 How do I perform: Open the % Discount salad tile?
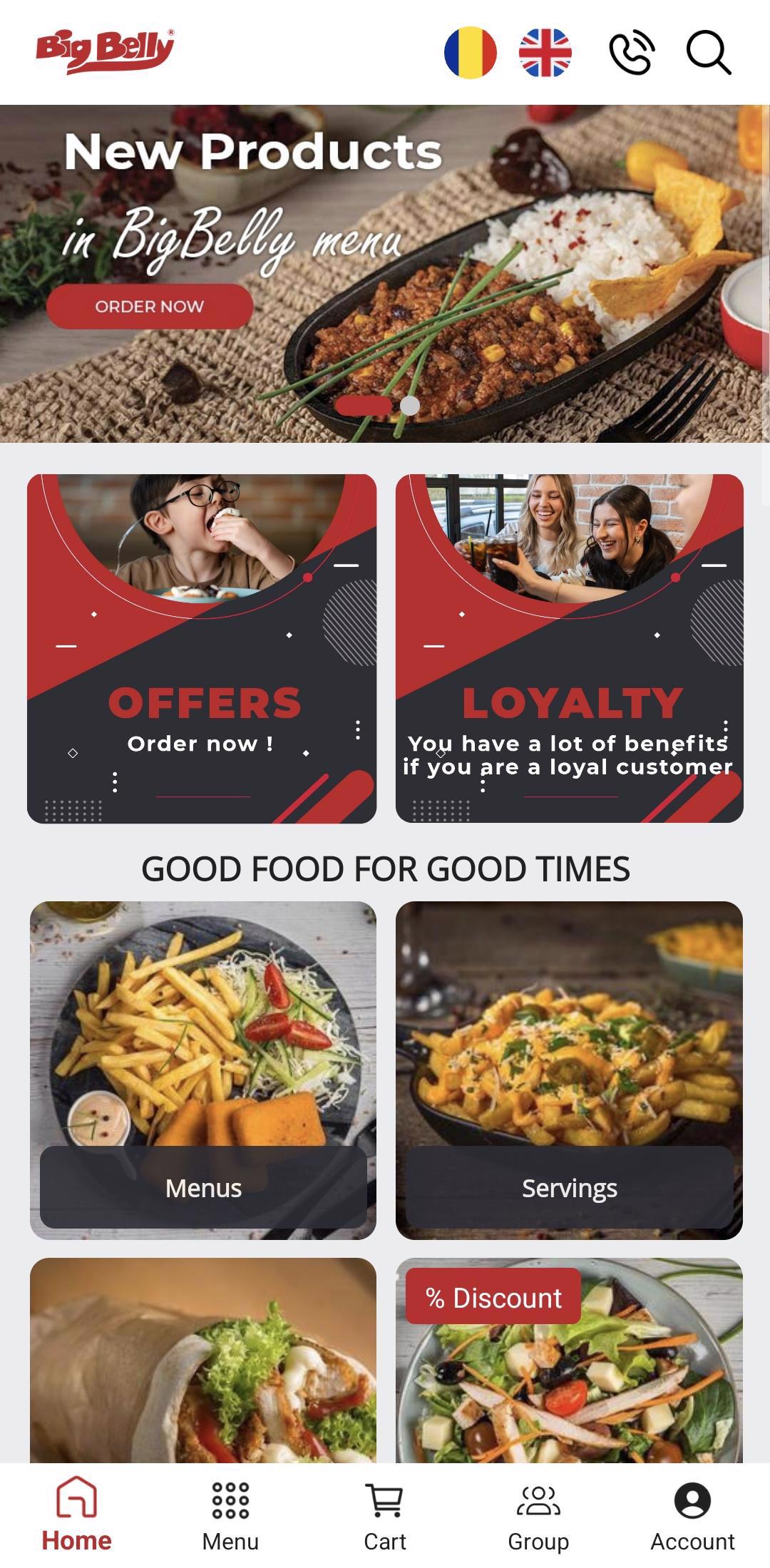[569, 1361]
